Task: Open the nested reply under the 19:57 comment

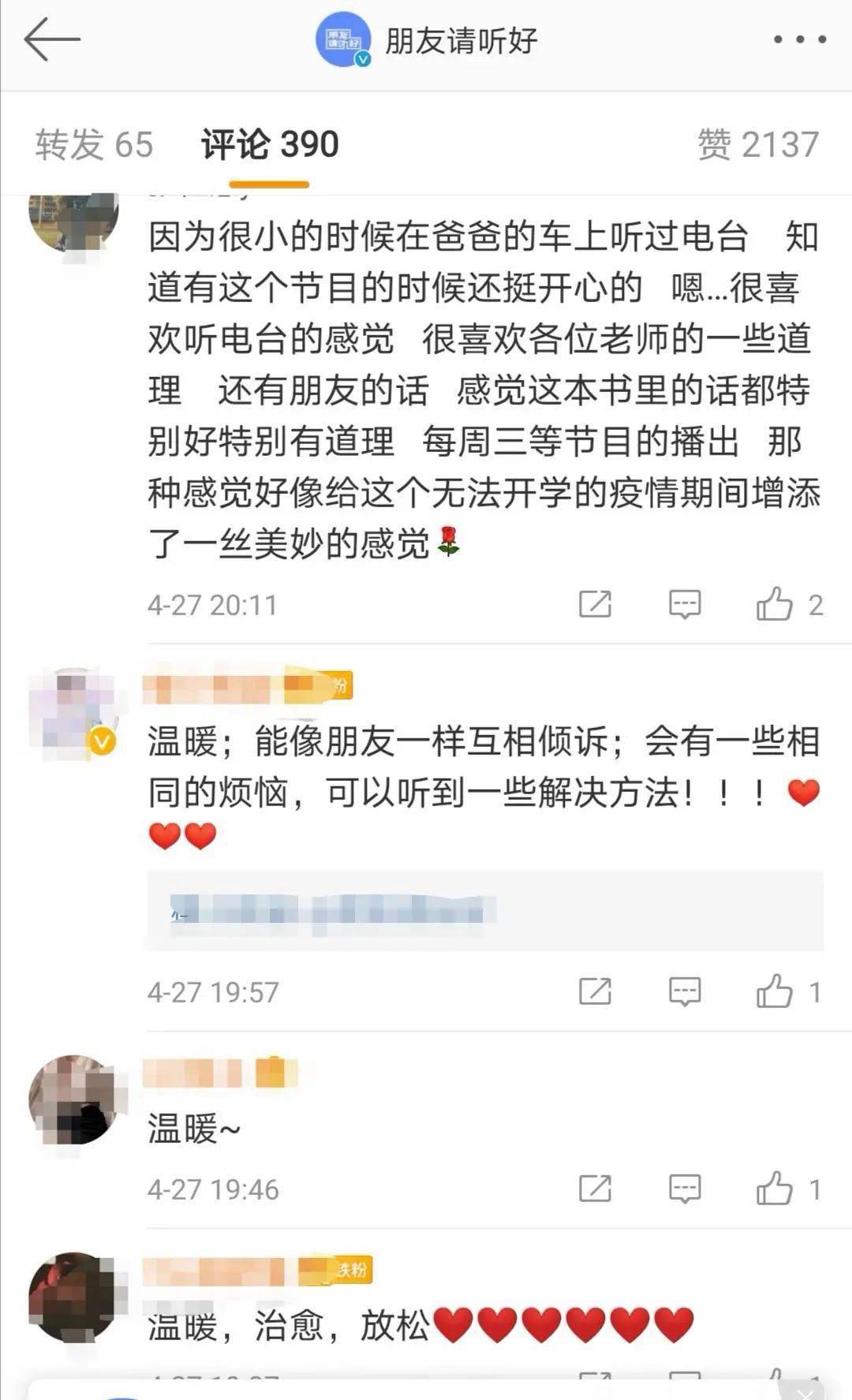Action: click(484, 911)
